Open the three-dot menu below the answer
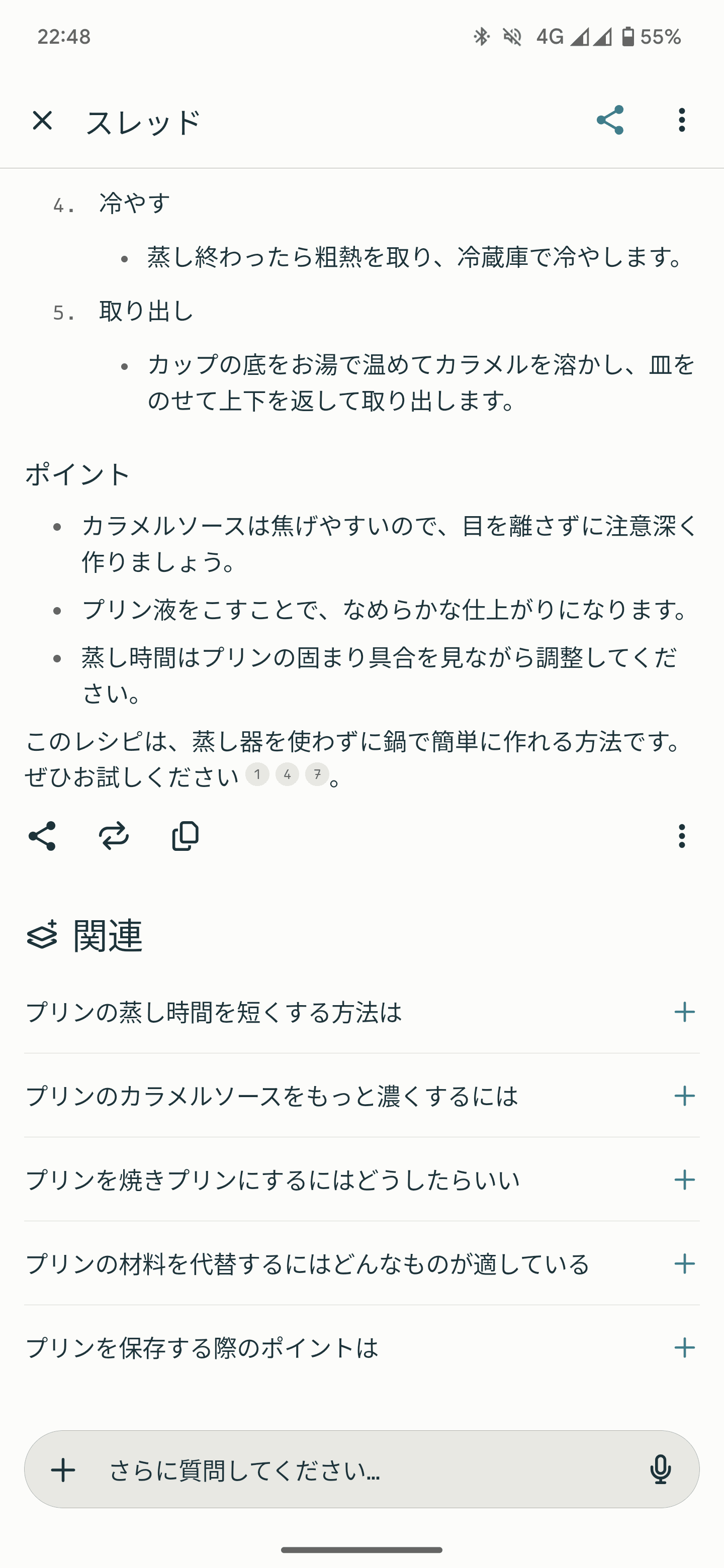 click(682, 836)
